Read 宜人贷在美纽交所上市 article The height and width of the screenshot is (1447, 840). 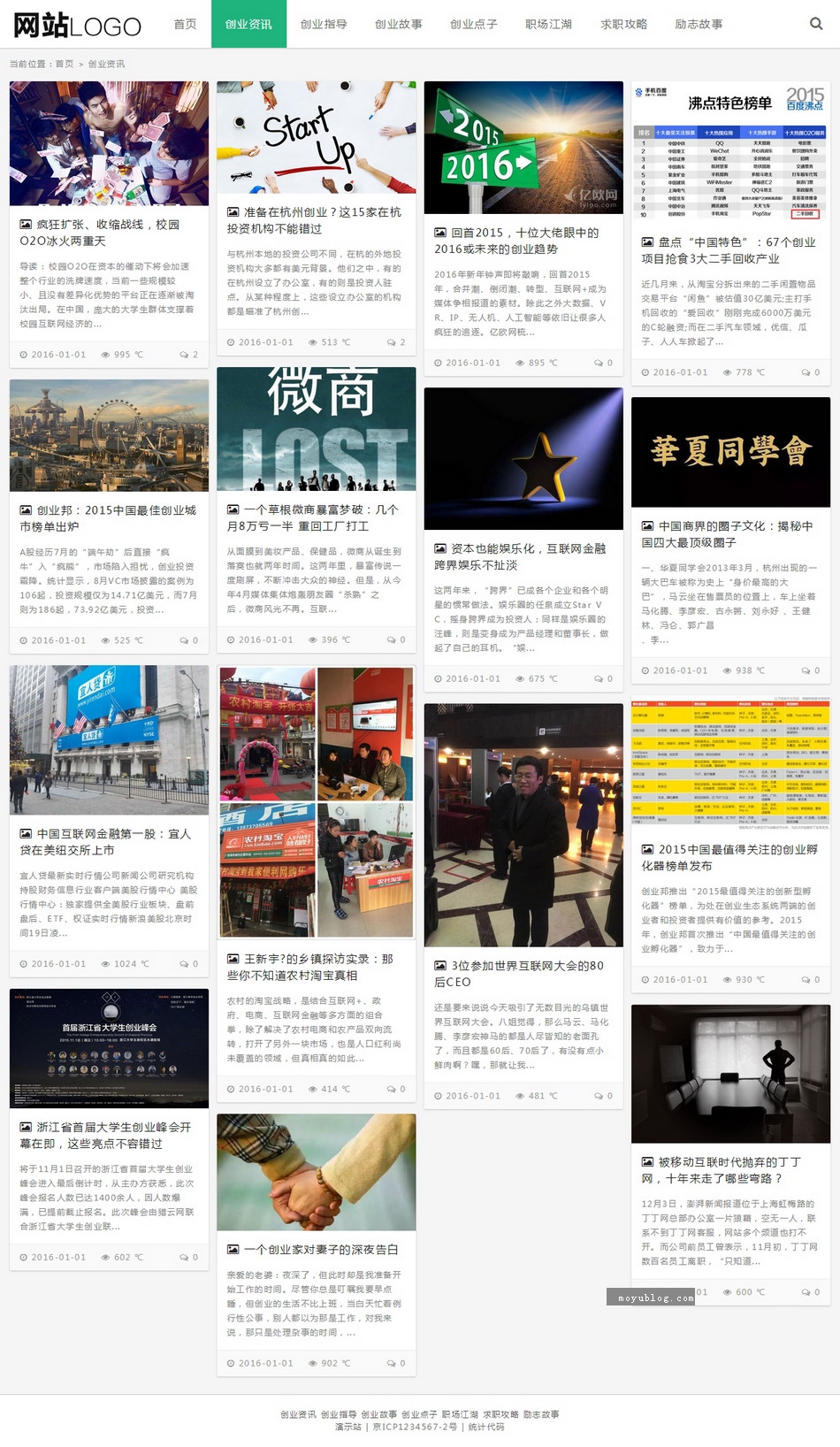pyautogui.click(x=105, y=842)
